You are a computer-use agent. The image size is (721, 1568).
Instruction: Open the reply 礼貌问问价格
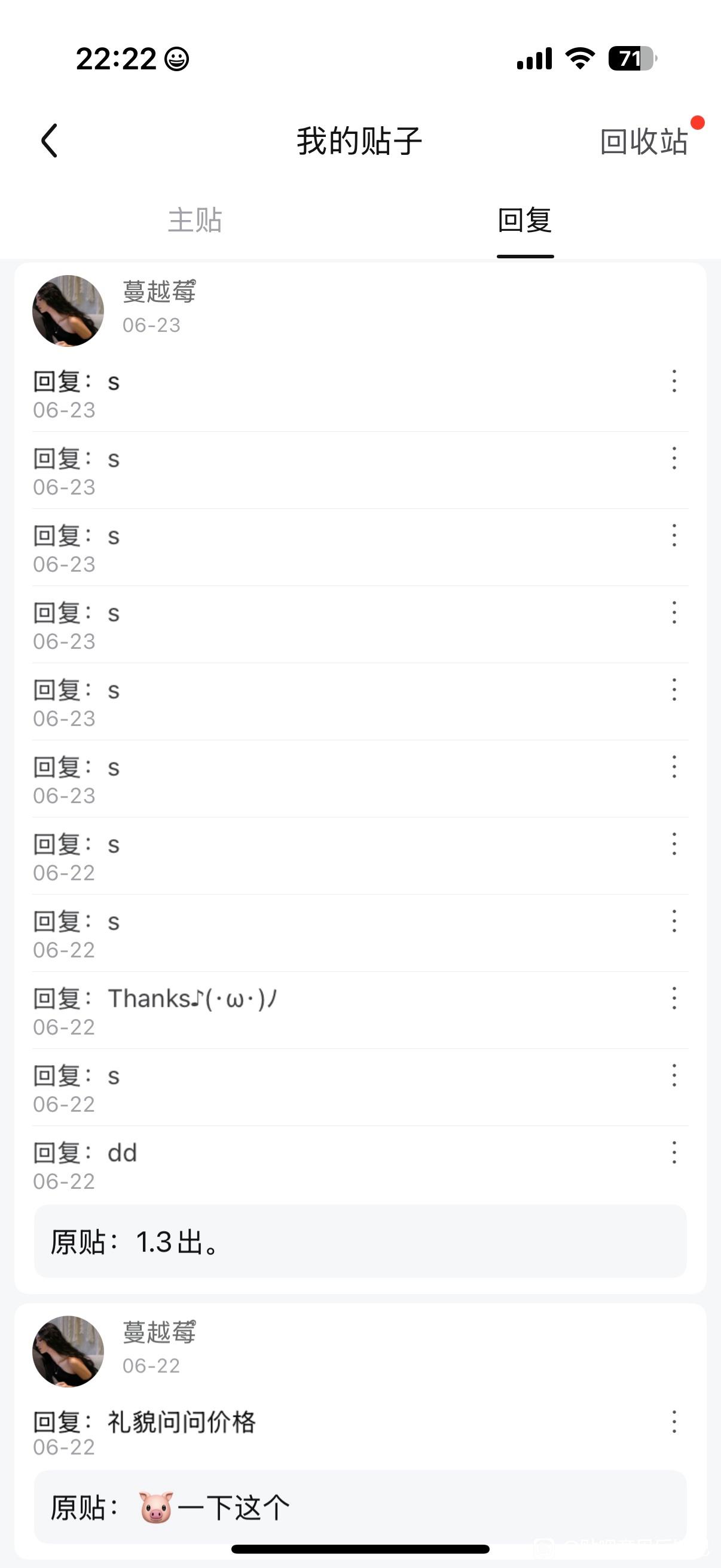(x=181, y=1423)
